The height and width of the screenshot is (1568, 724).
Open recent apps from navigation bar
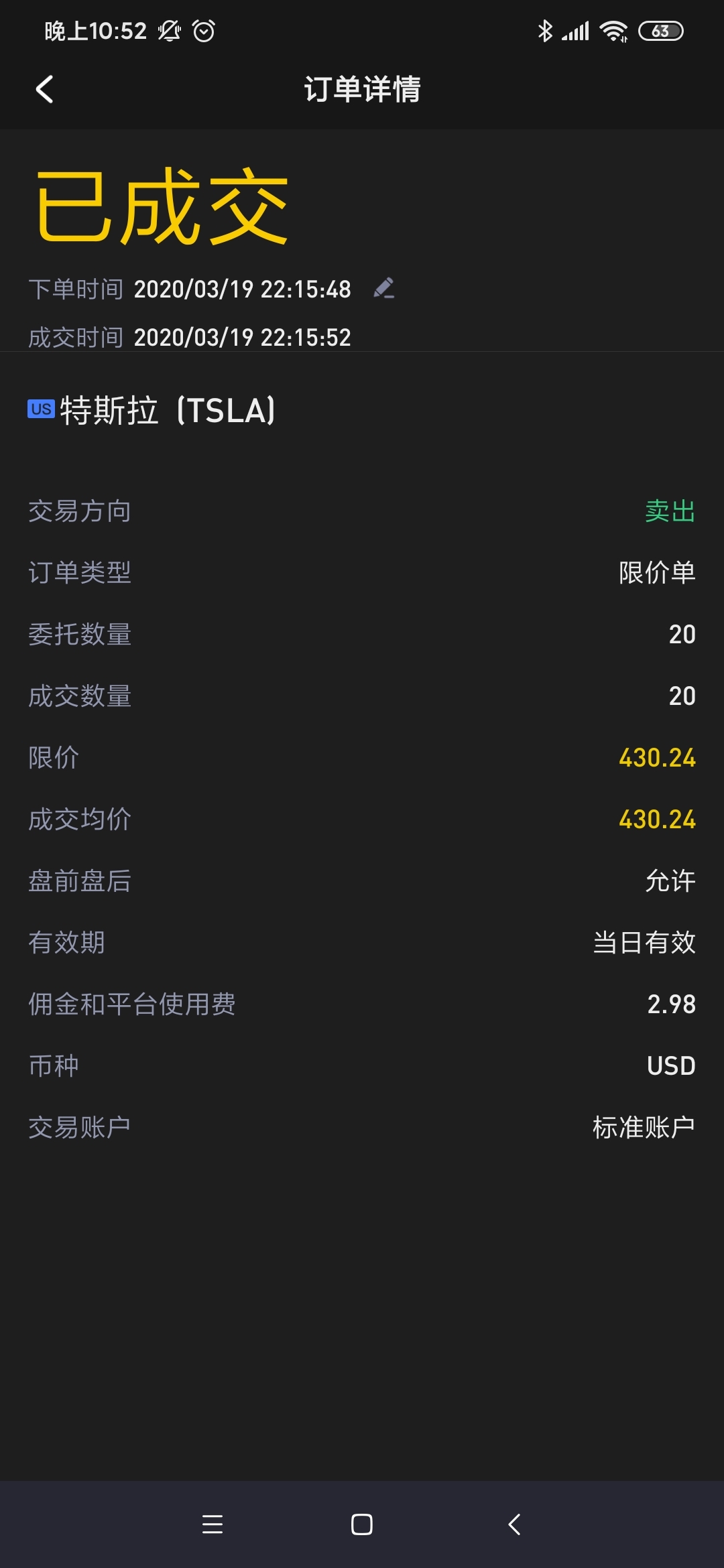pos(213,1524)
